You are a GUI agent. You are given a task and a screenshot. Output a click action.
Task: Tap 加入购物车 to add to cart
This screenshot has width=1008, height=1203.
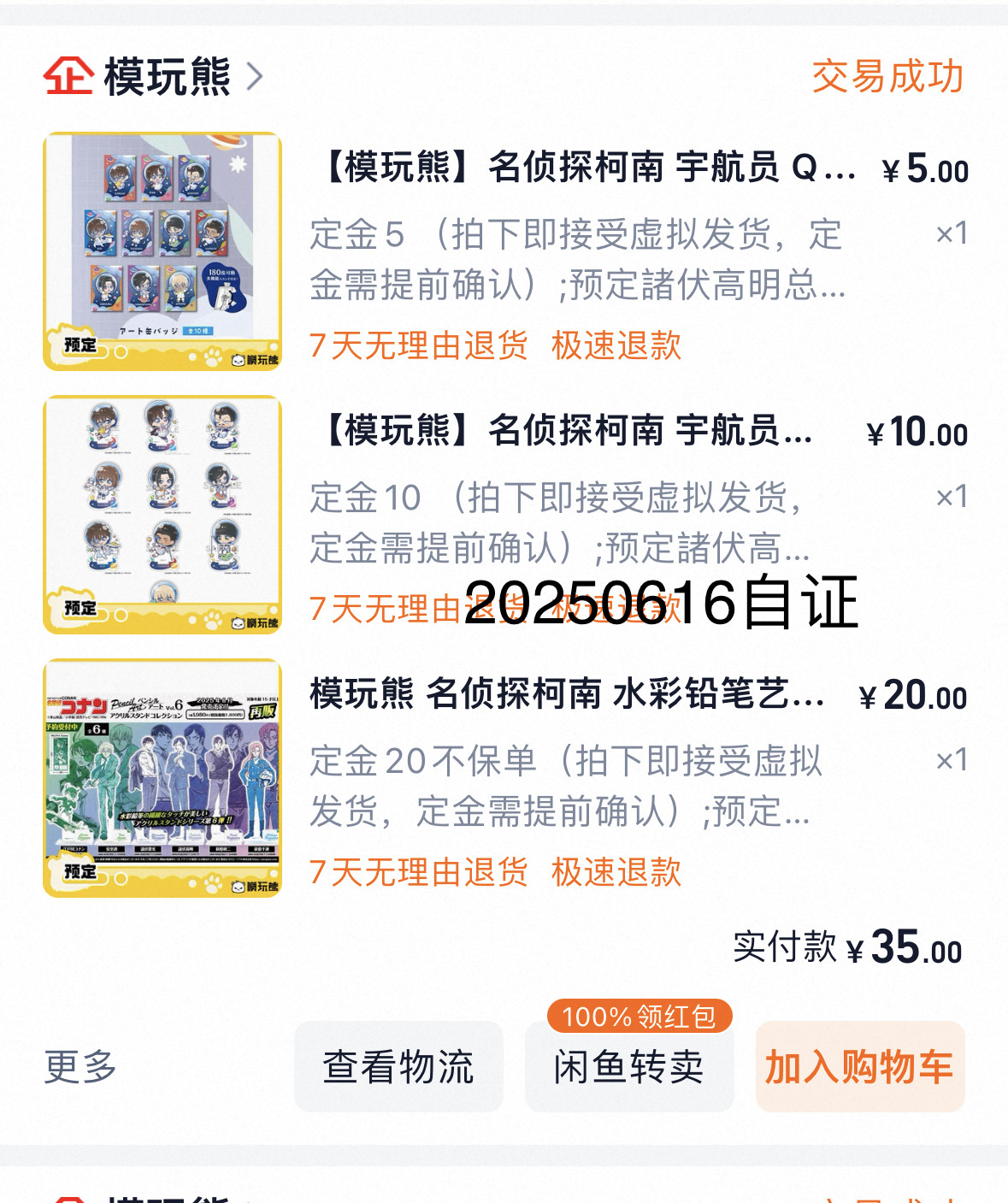pos(859,1067)
